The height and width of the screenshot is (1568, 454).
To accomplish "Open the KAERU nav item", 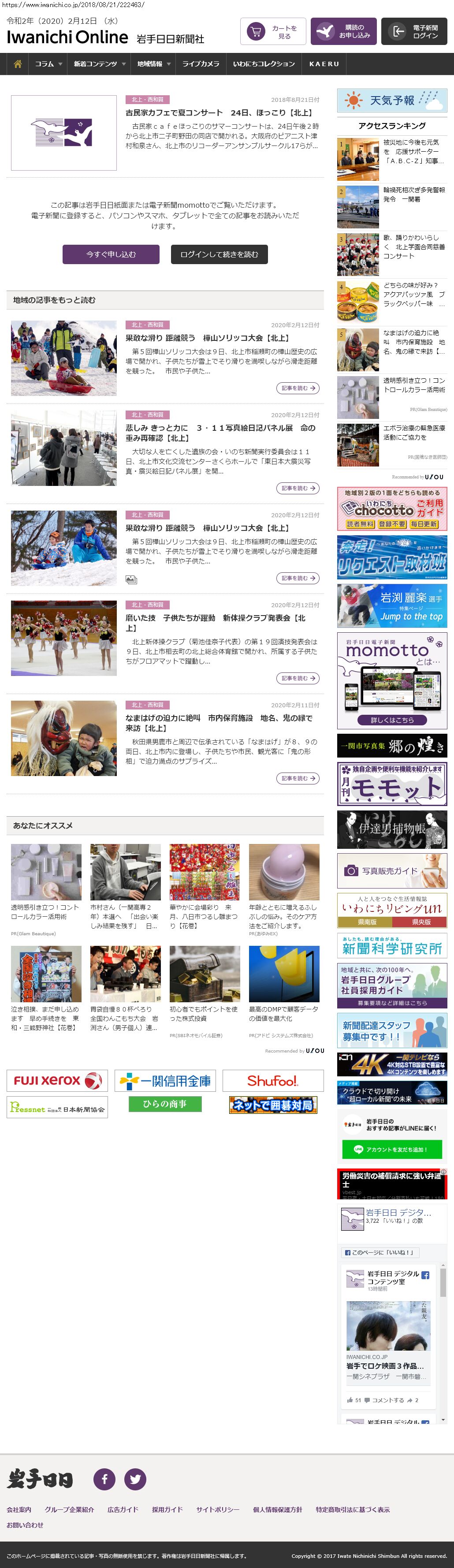I will [324, 64].
